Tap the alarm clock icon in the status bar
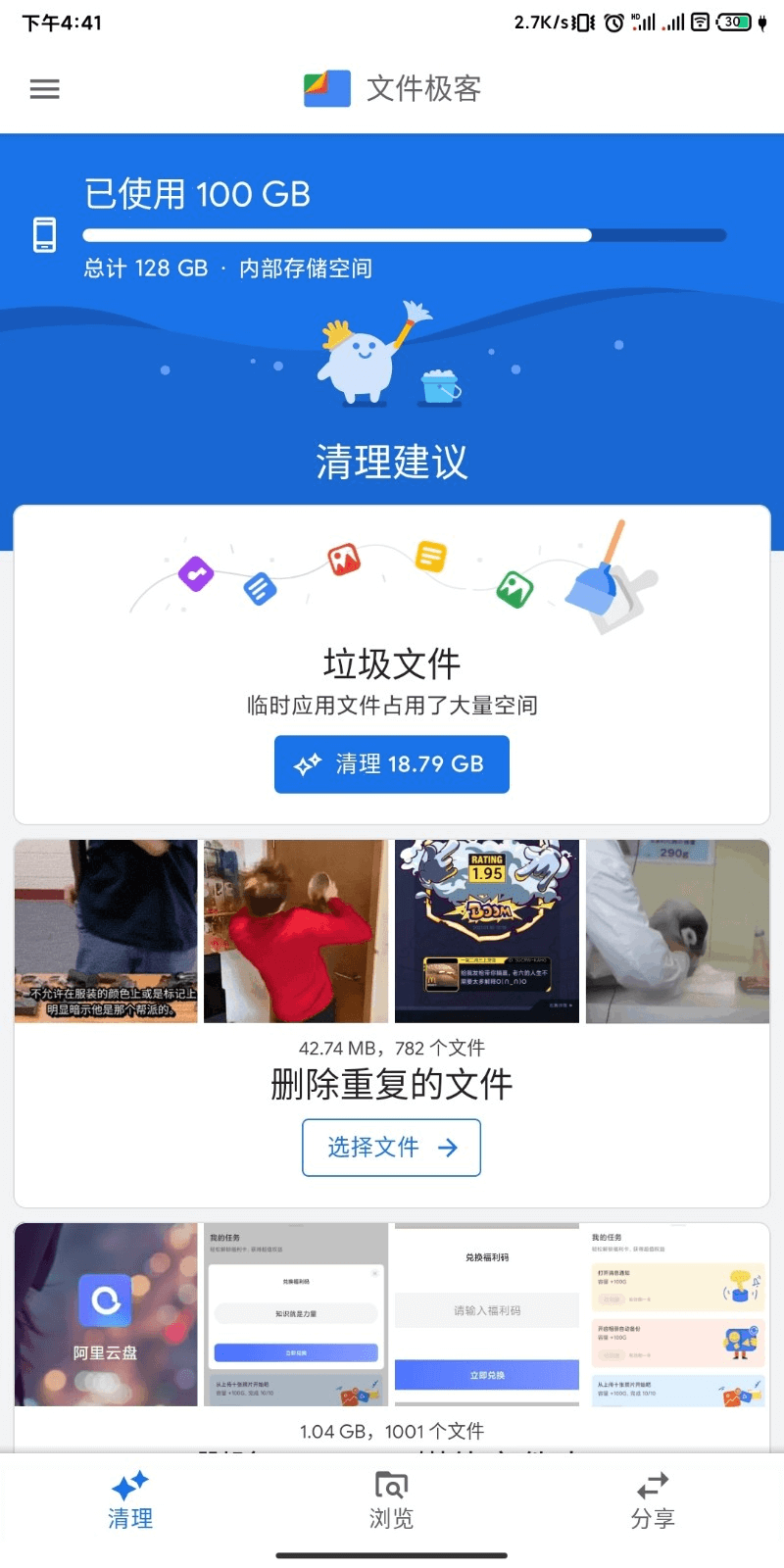 click(x=612, y=23)
